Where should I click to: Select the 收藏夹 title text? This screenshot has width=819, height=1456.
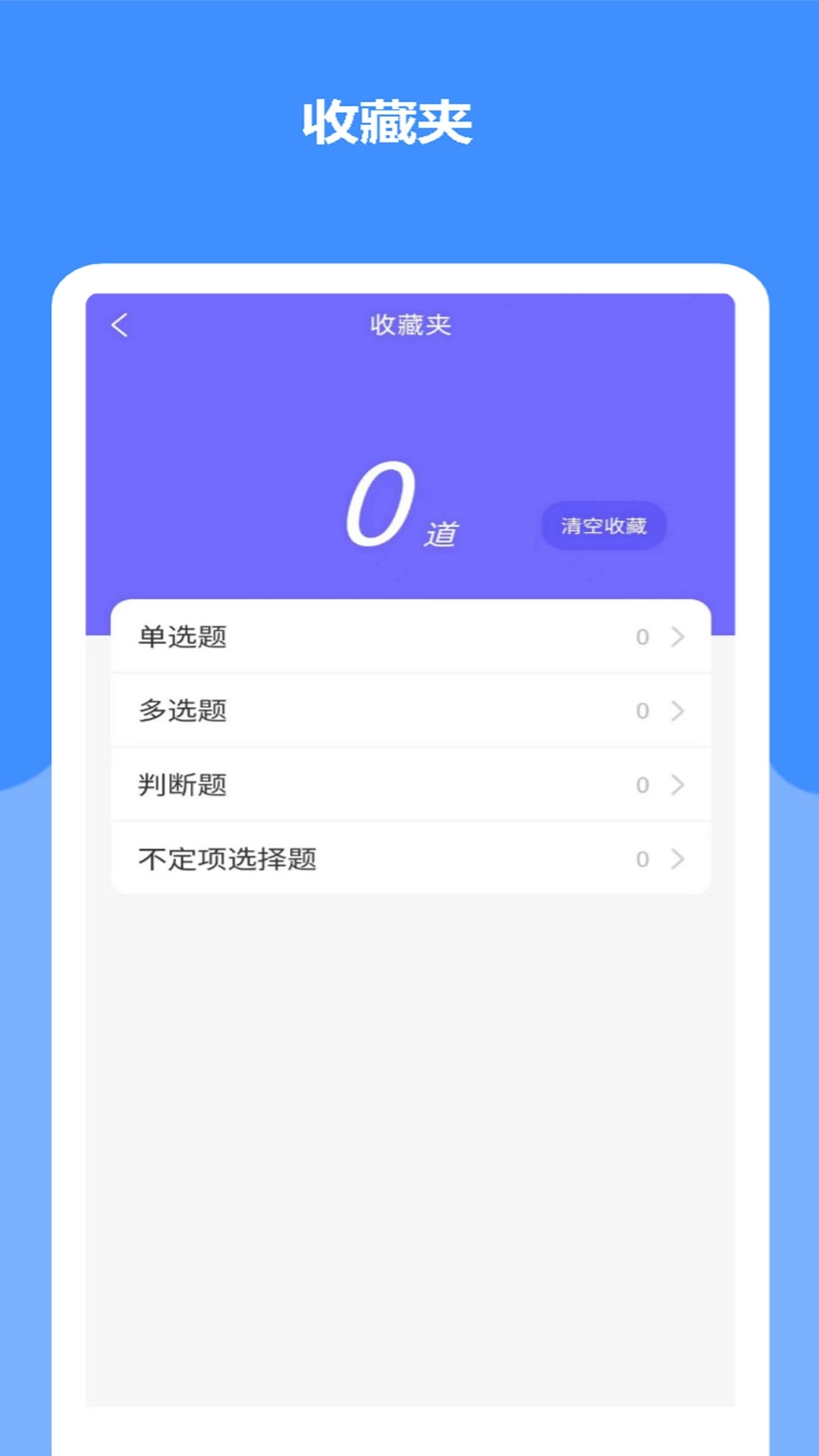click(x=409, y=325)
